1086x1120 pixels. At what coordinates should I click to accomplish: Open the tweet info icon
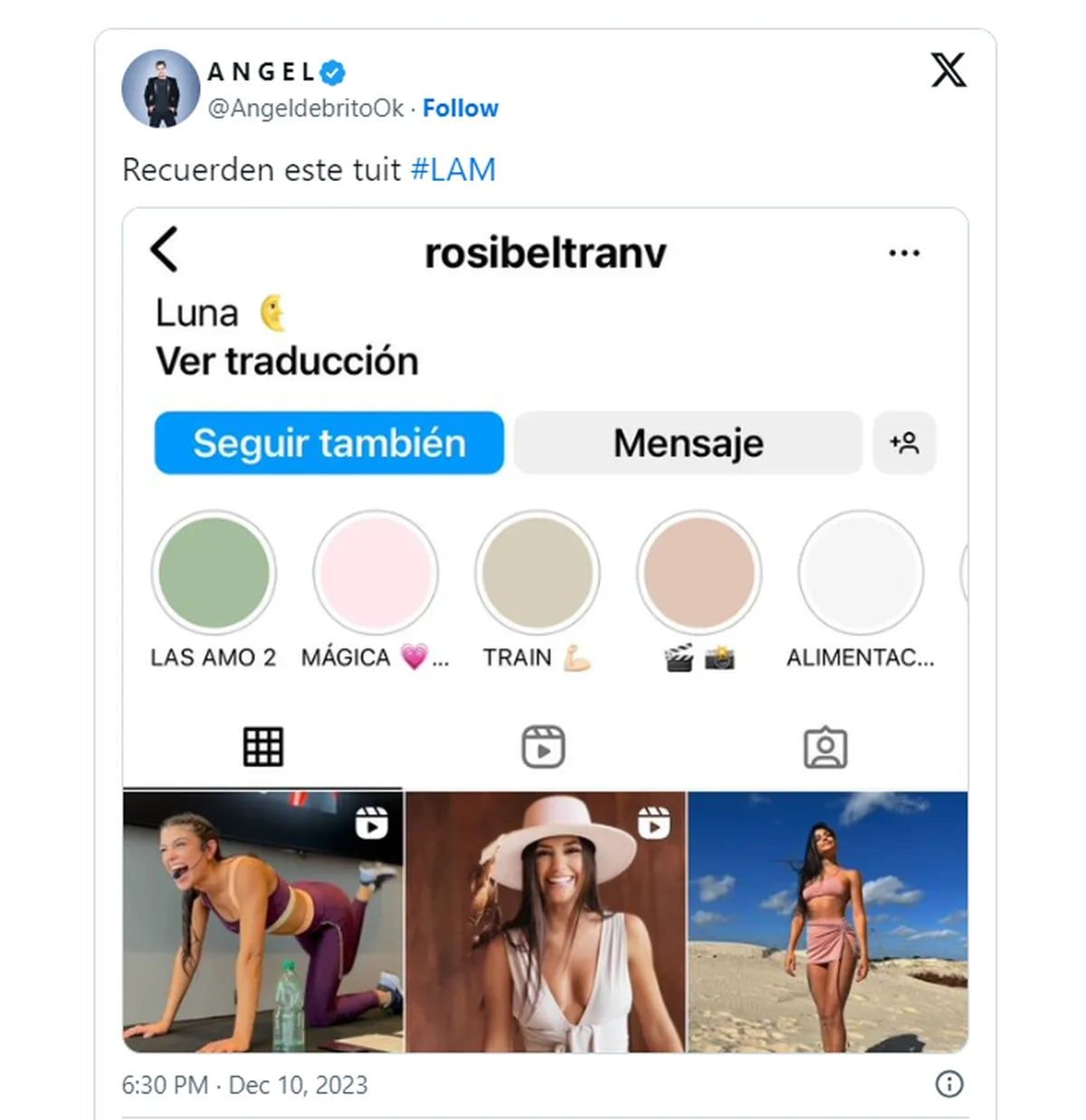(x=948, y=1084)
